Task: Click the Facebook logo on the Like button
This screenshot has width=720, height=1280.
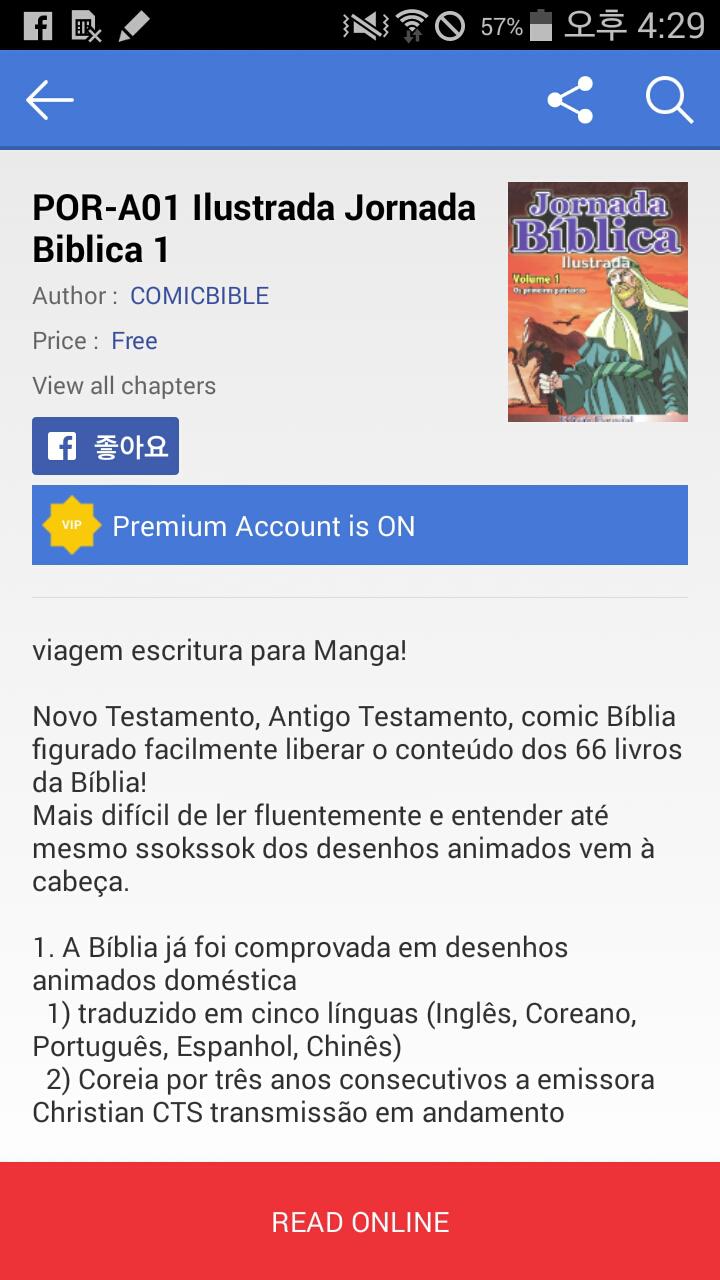Action: tap(62, 446)
